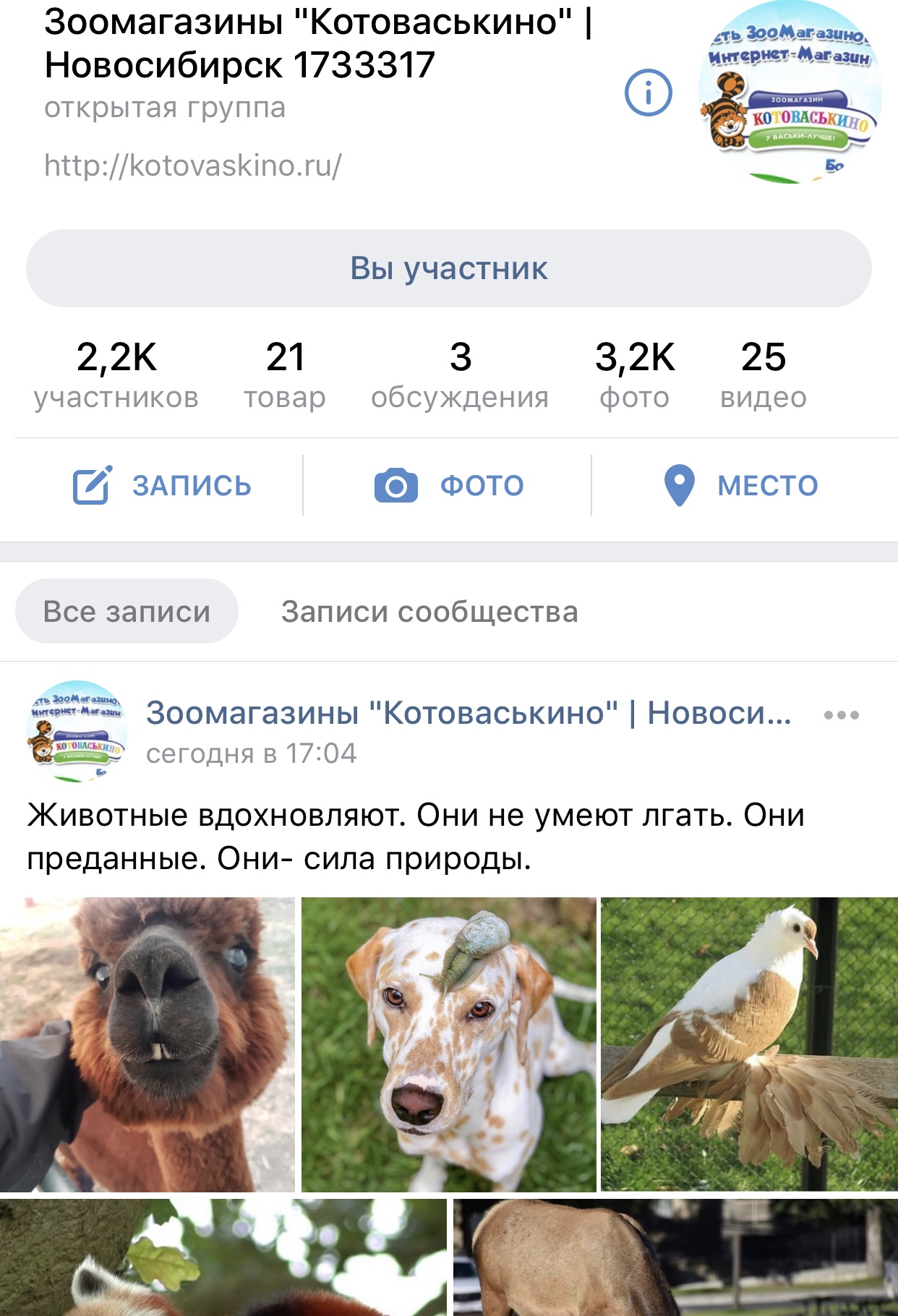Open the post's three-dot overflow menu
Image resolution: width=898 pixels, height=1316 pixels.
(841, 715)
